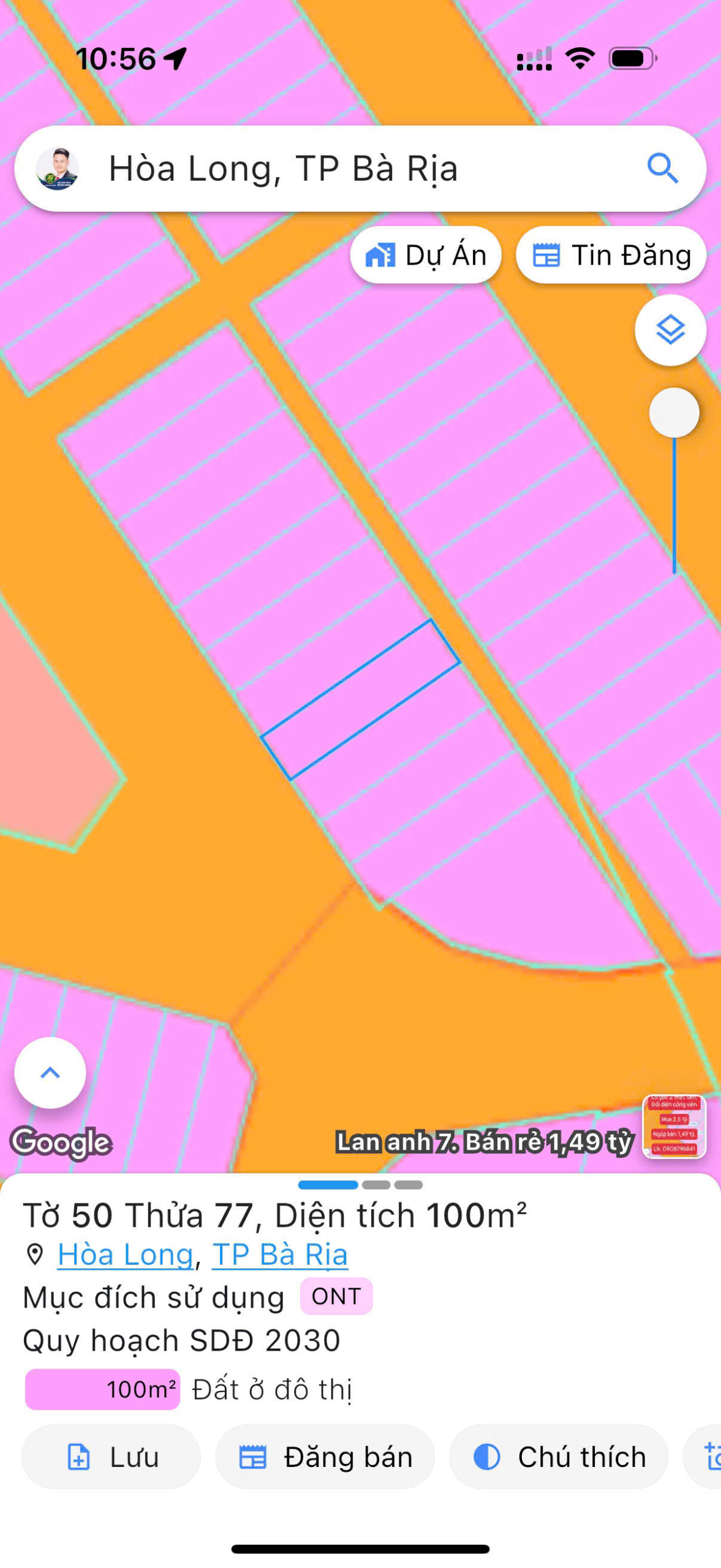Screen dimensions: 721x1568
Task: Tap the magnifier search icon
Action: pos(663,168)
